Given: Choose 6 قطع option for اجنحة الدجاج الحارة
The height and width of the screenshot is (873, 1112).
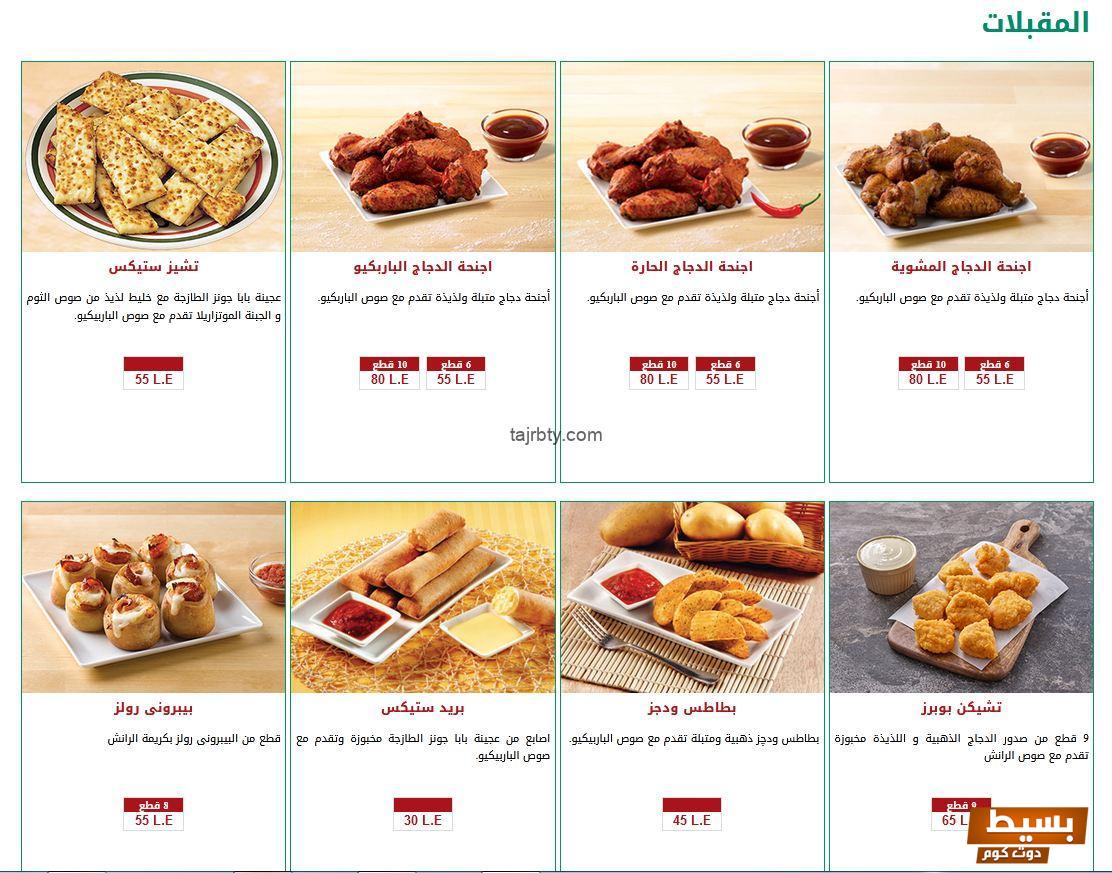Looking at the screenshot, I should coord(725,374).
